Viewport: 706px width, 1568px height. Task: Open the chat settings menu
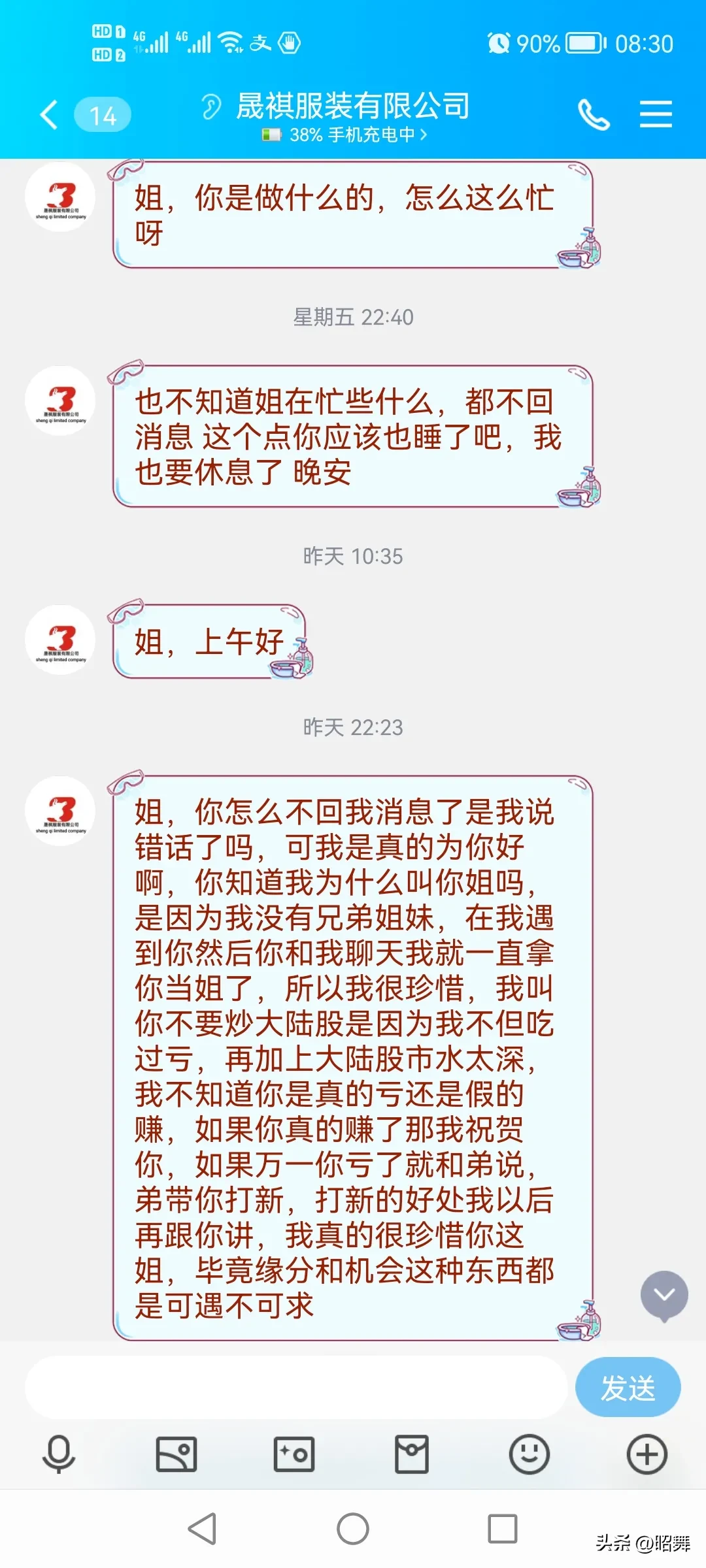pyautogui.click(x=656, y=115)
